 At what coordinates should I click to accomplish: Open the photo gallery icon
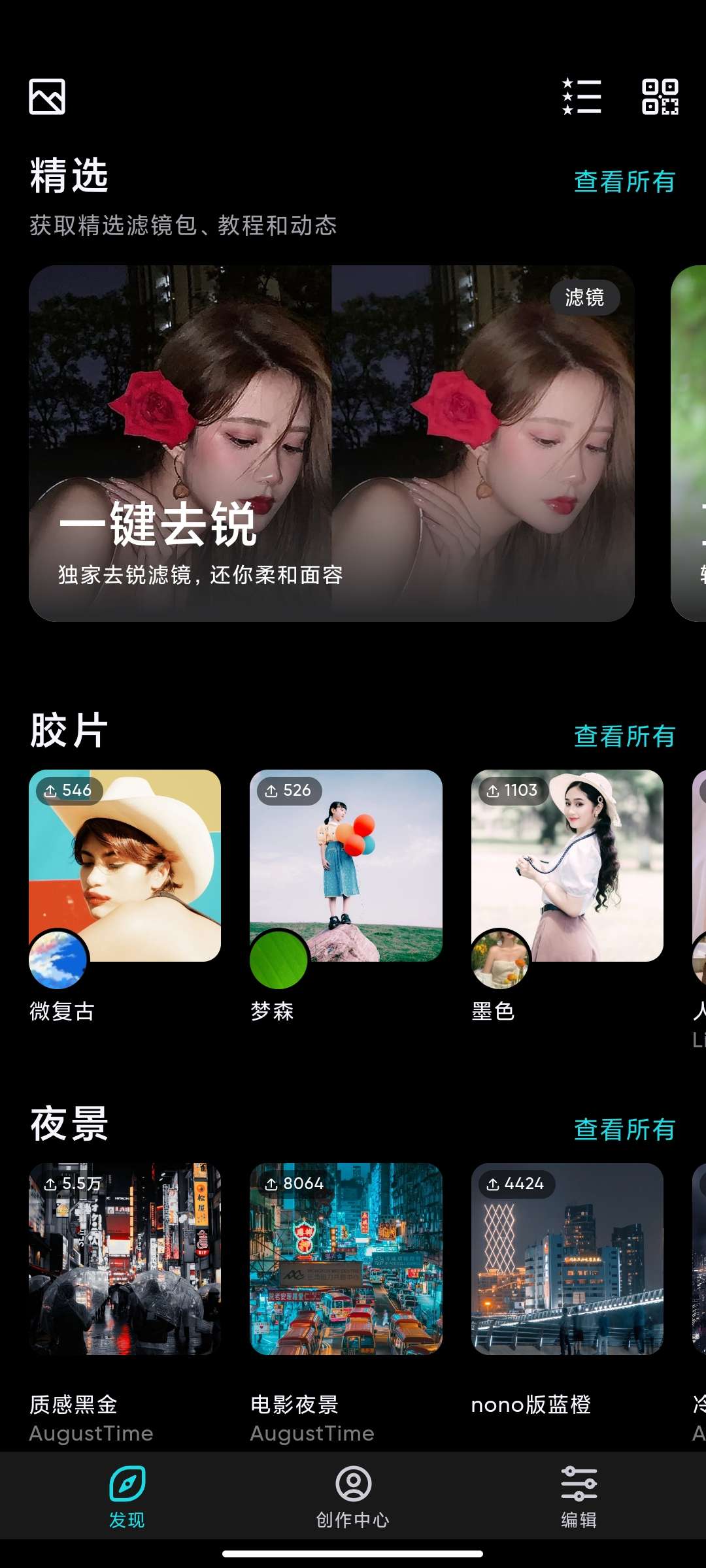(47, 97)
